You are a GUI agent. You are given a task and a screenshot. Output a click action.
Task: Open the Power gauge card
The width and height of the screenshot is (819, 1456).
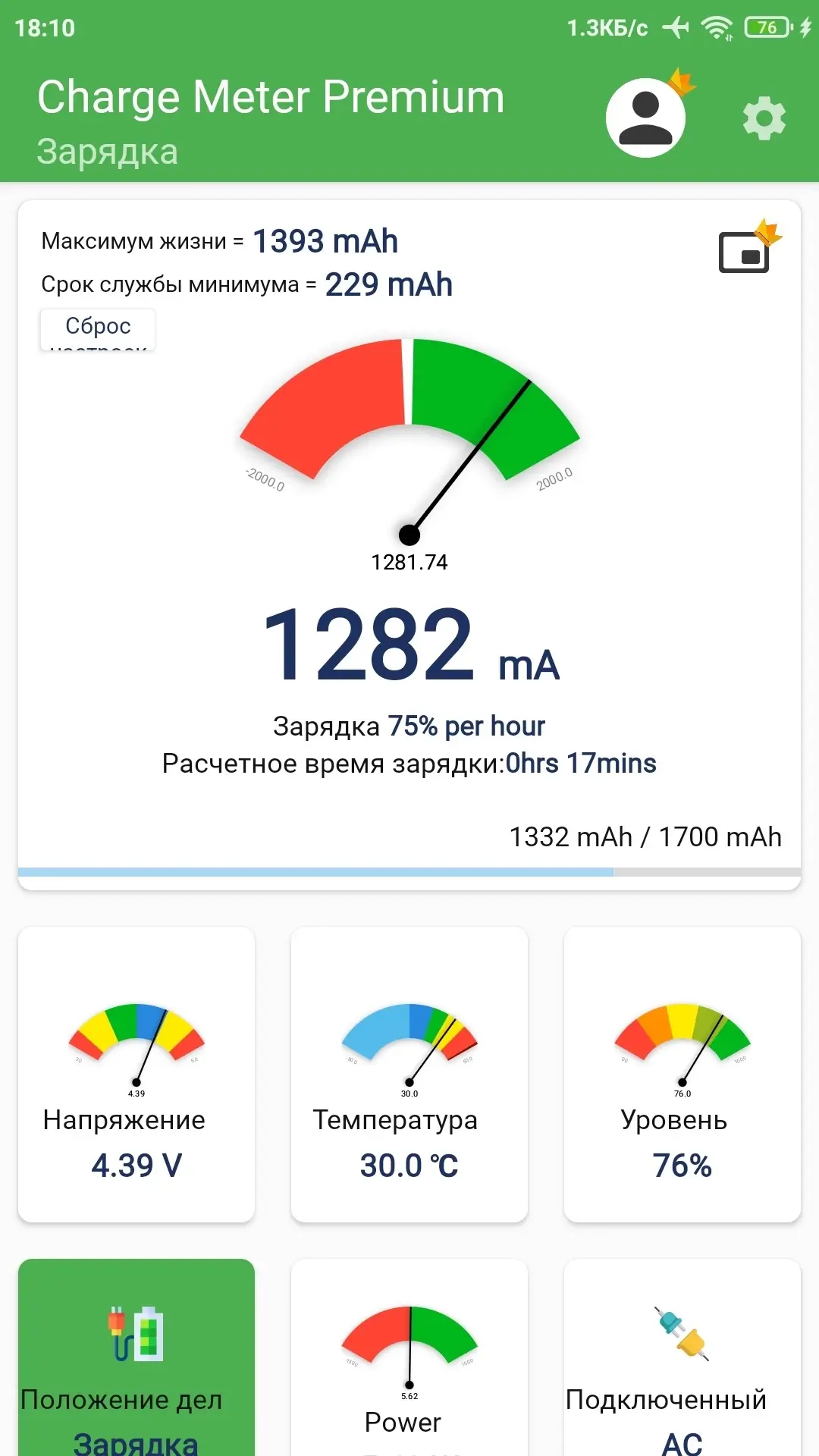pos(409,1357)
